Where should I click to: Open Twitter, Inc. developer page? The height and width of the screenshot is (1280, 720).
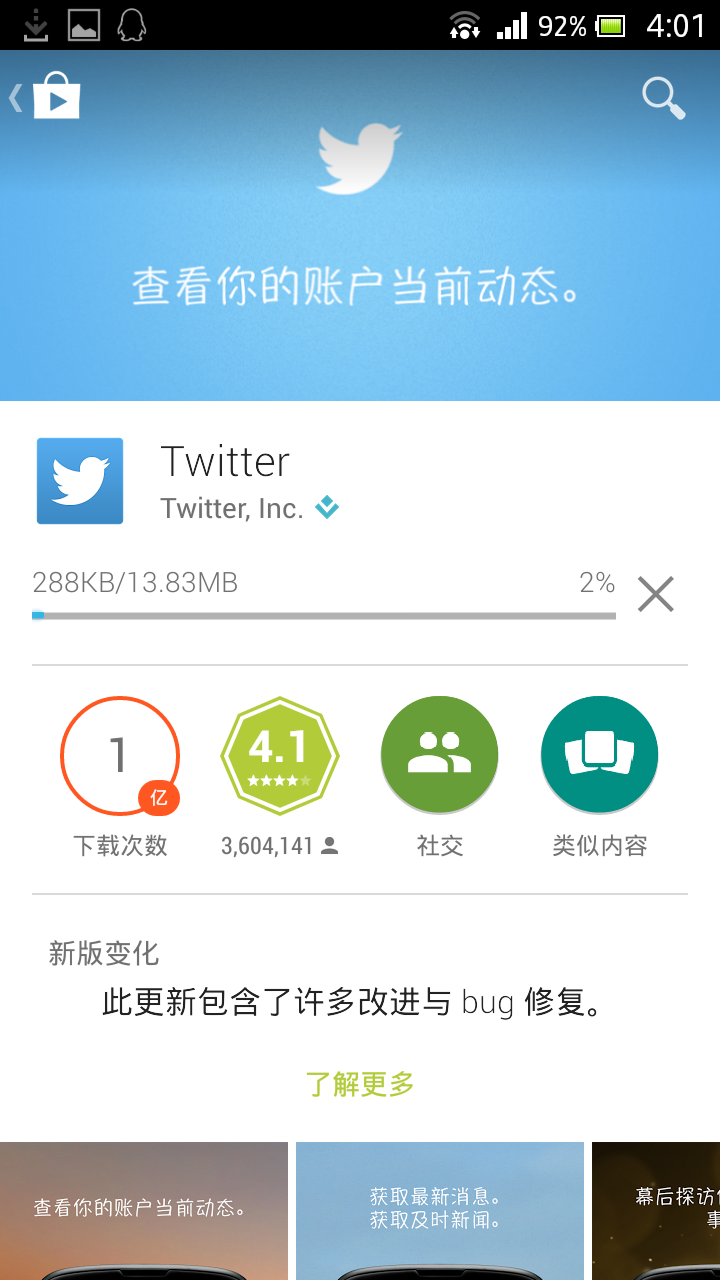point(232,508)
